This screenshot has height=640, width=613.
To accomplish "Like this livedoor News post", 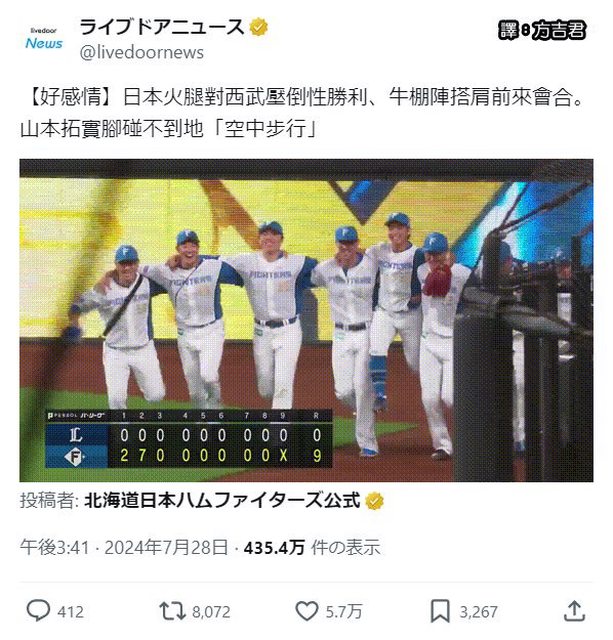I will (307, 611).
